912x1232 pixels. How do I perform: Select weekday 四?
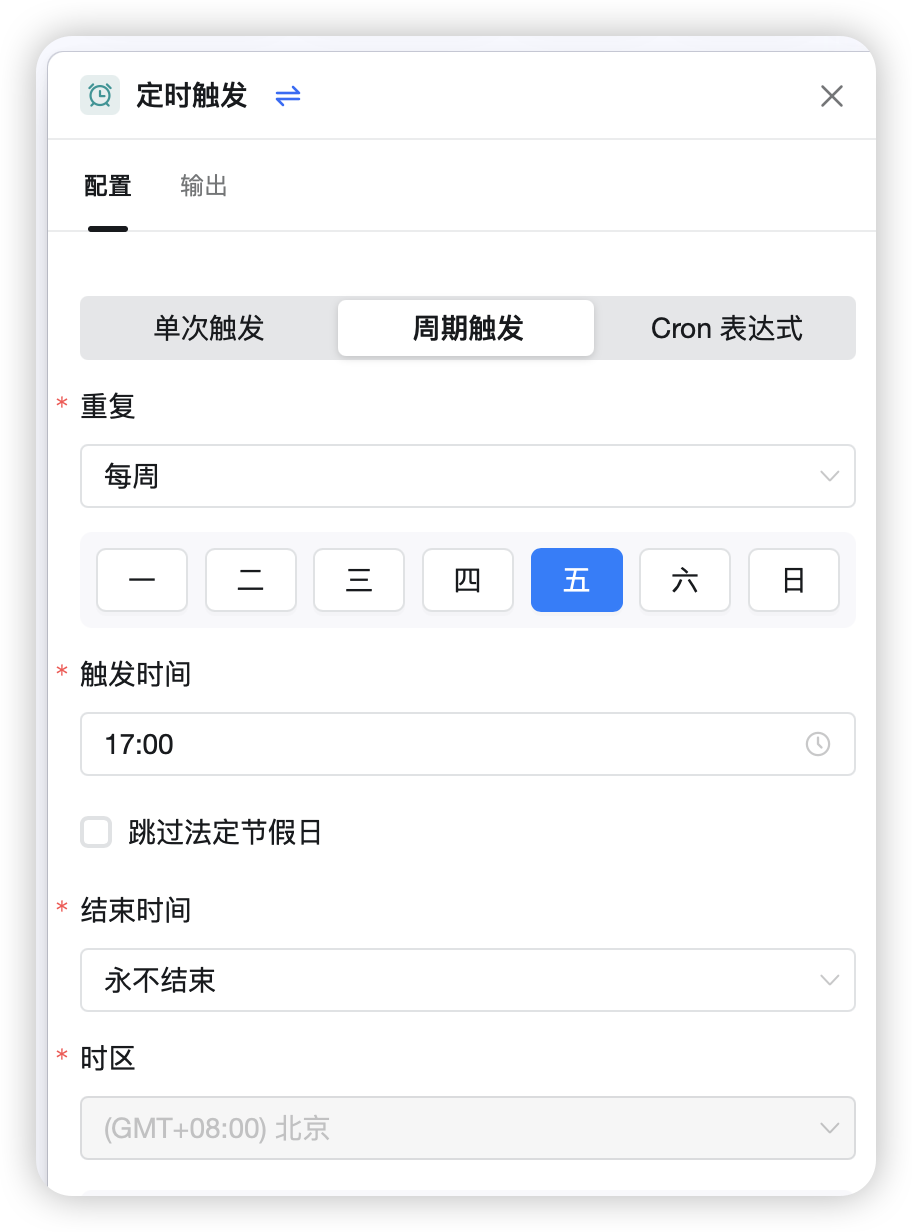coord(468,580)
